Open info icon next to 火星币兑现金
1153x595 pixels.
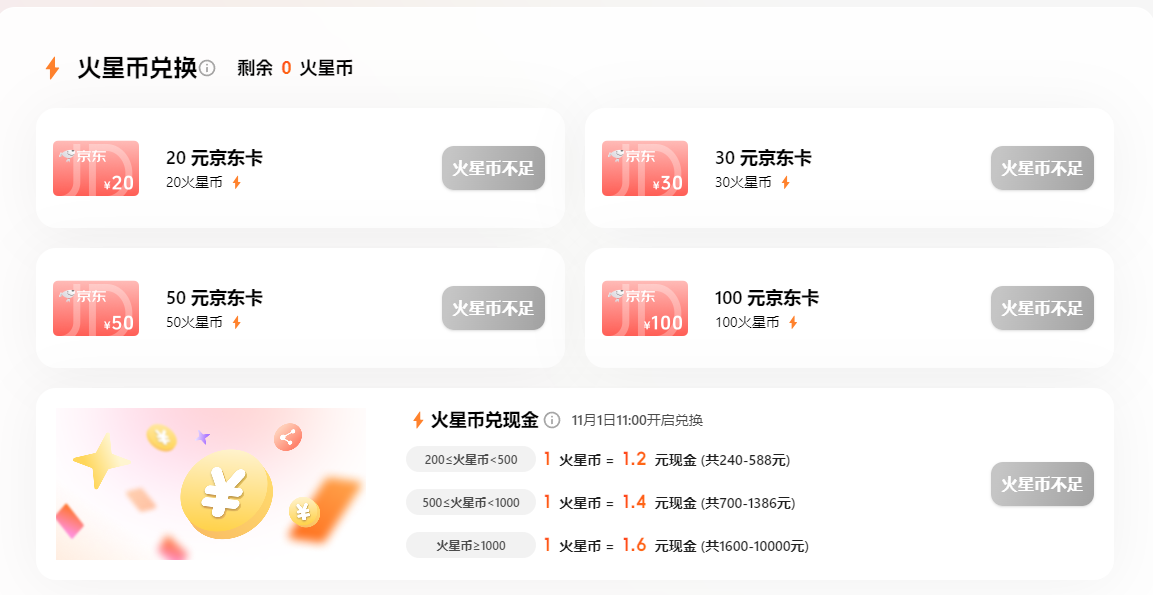552,420
